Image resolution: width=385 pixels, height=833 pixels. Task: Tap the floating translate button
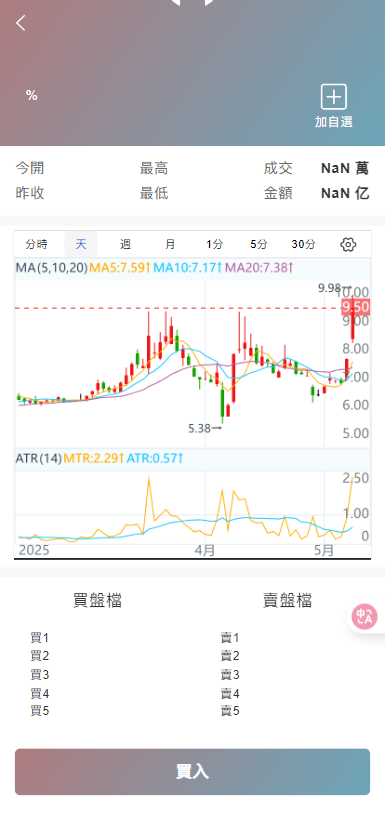coord(365,617)
